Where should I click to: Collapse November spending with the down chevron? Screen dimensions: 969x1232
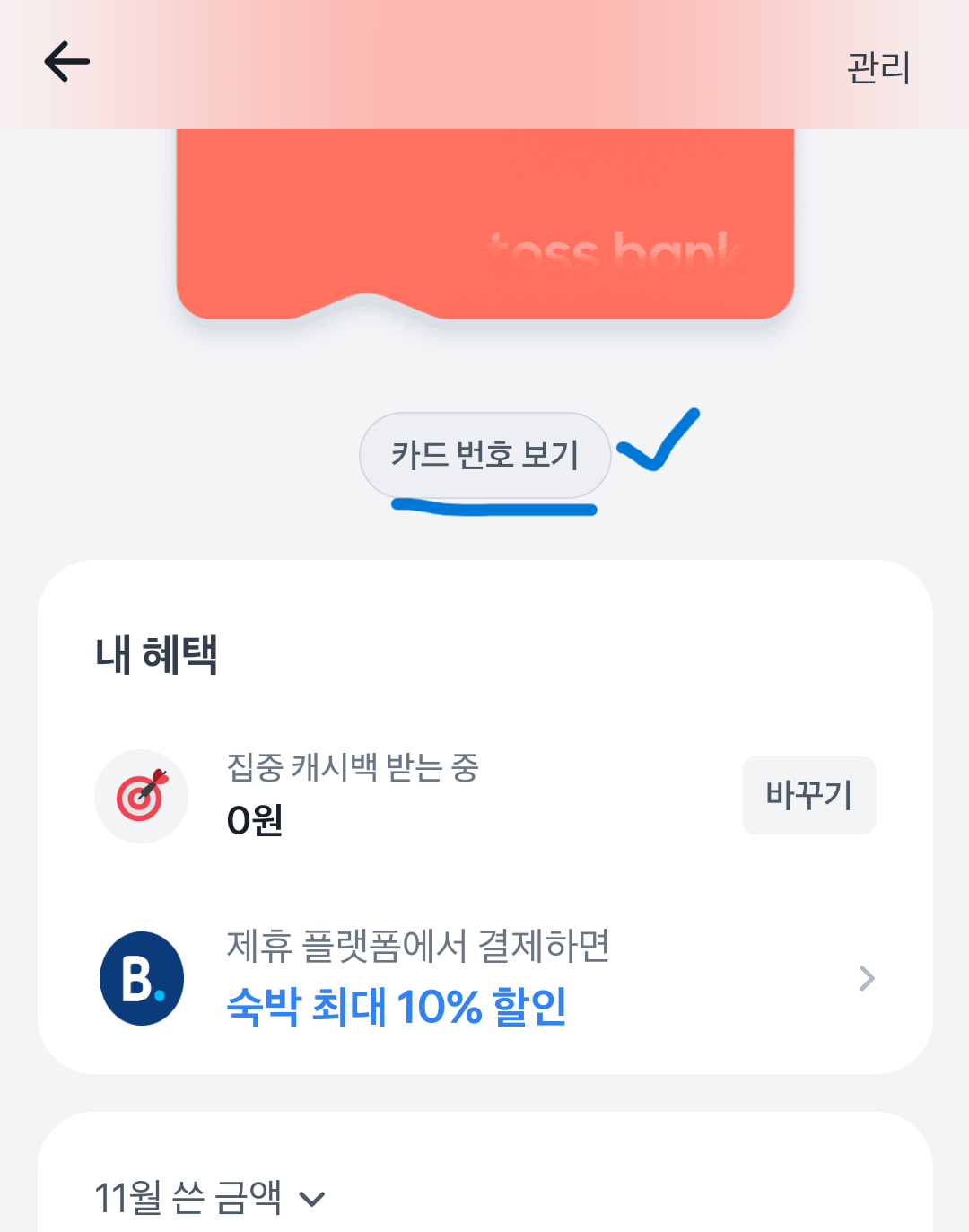coord(311,1197)
